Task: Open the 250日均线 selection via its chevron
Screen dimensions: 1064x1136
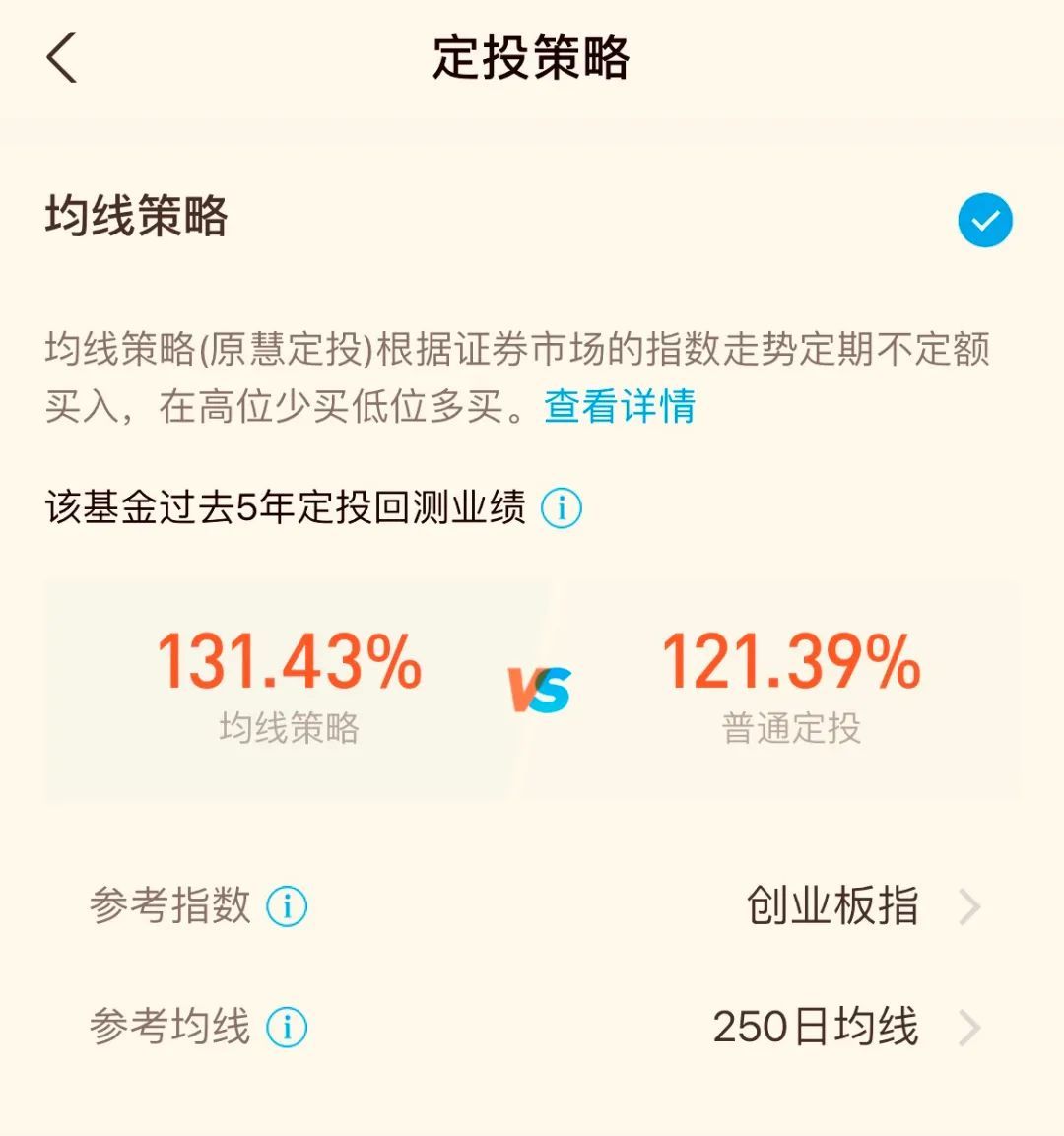Action: coord(970,1027)
